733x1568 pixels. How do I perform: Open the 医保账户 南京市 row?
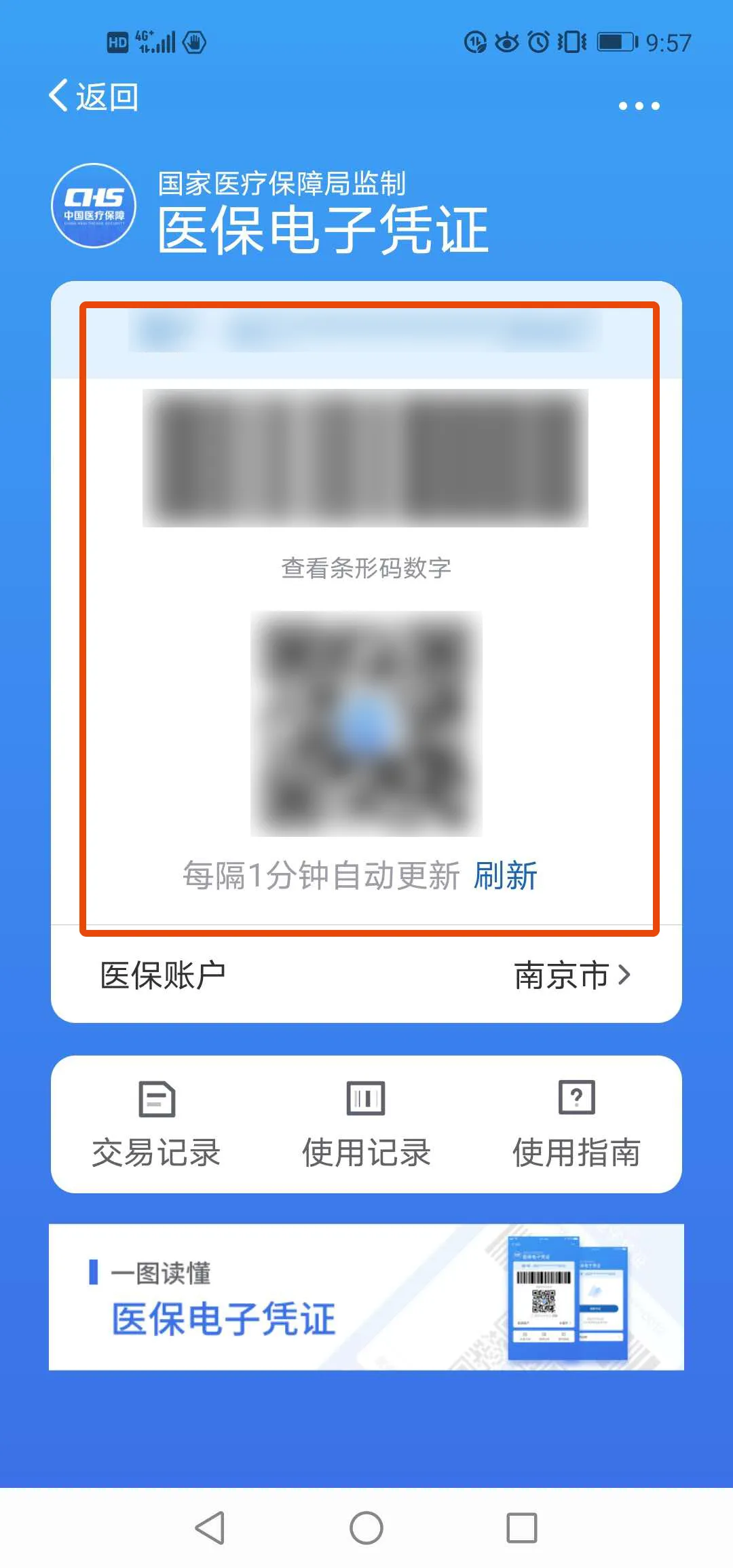click(366, 975)
